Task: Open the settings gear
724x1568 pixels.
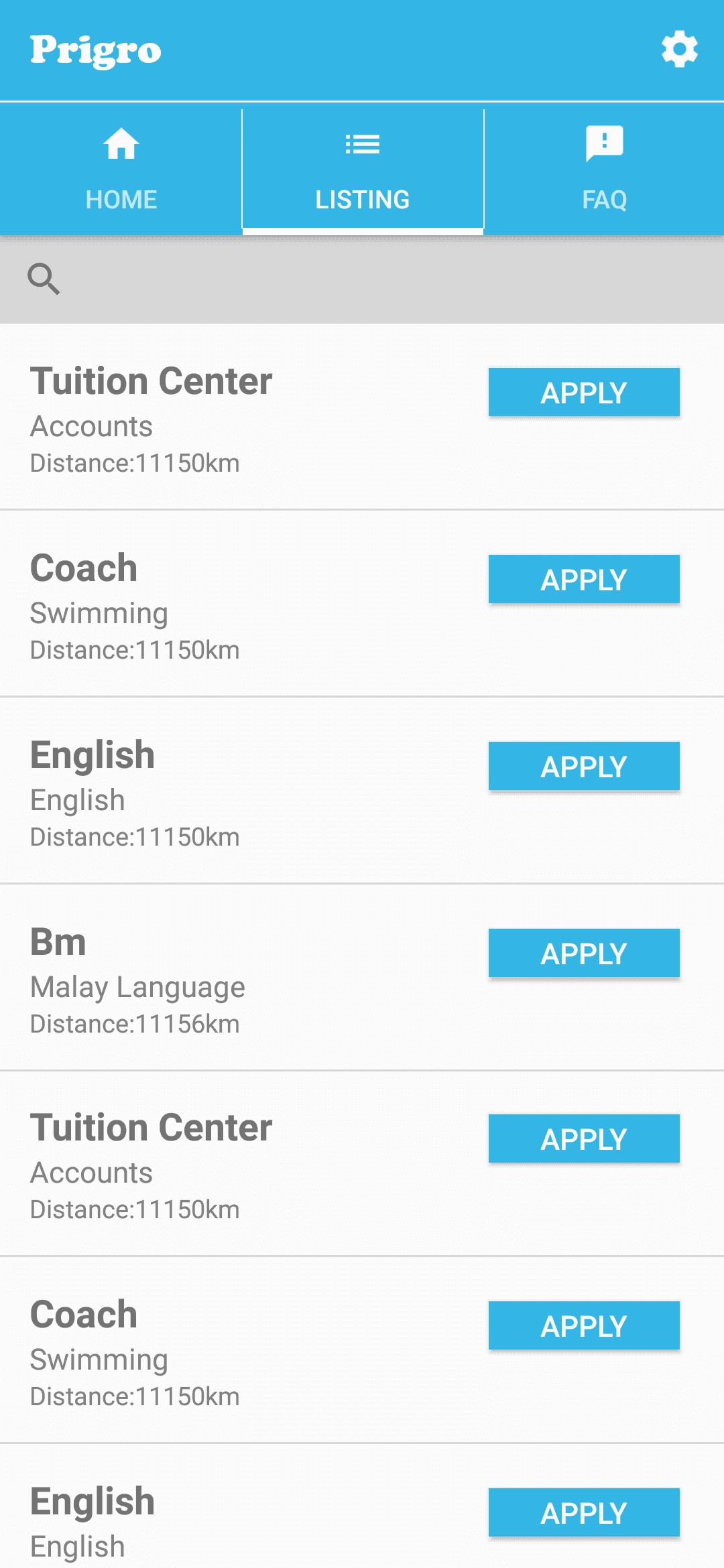Action: pyautogui.click(x=679, y=49)
